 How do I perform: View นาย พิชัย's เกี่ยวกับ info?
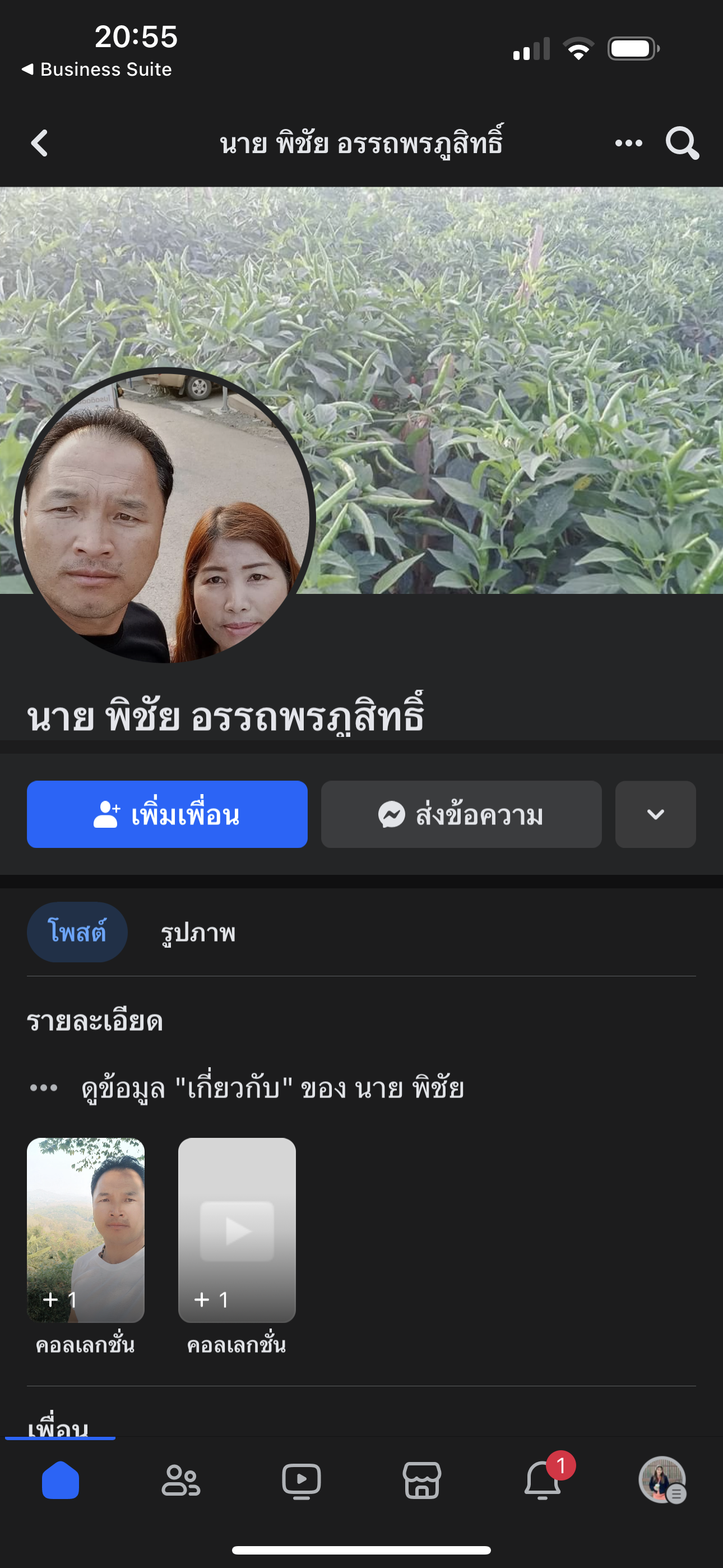tap(272, 1088)
